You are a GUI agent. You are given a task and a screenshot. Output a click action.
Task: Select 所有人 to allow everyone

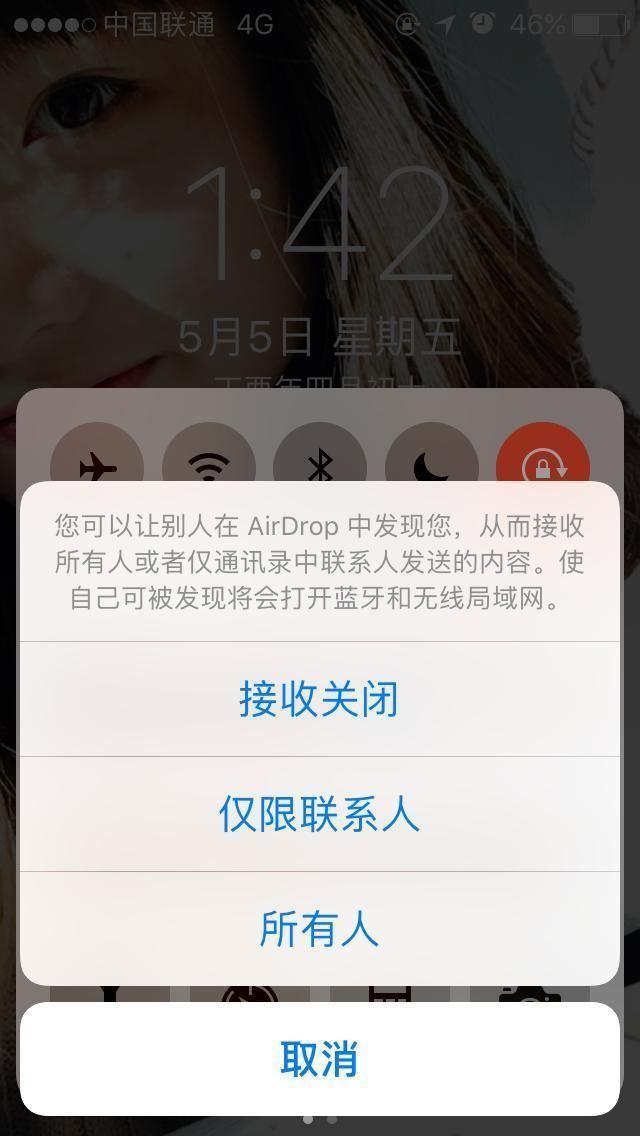coord(319,929)
